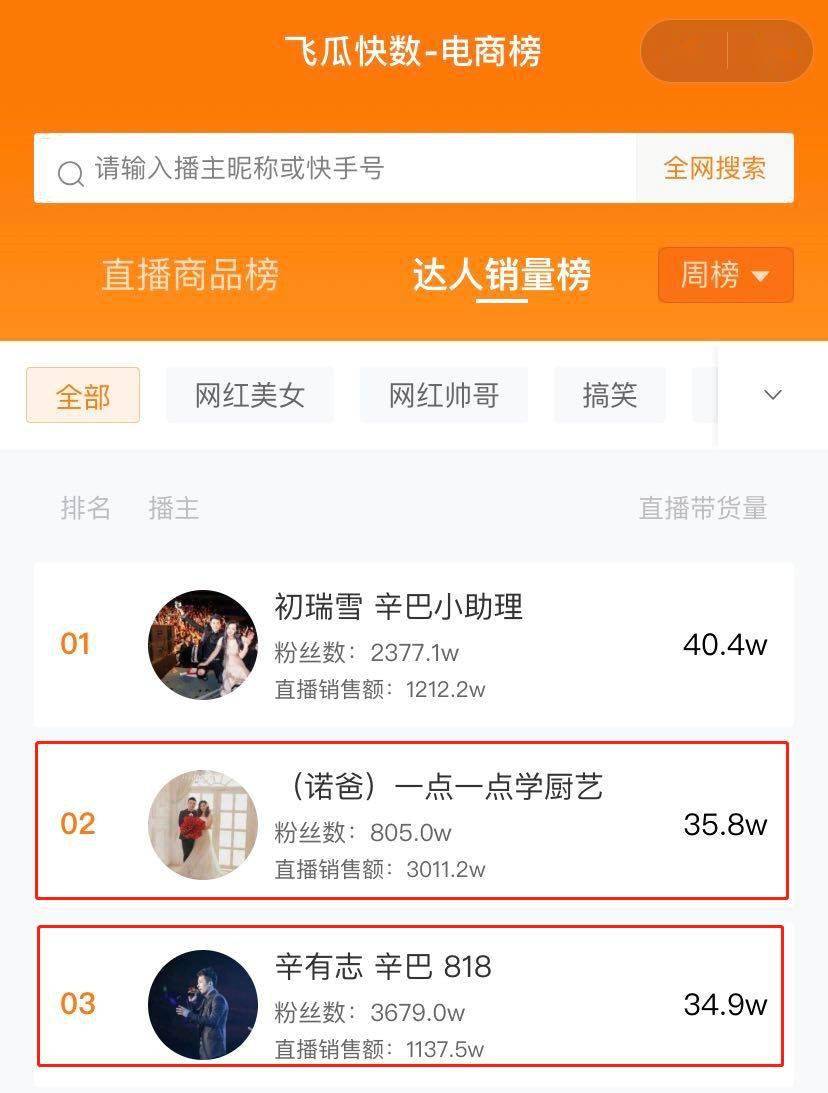Switch to the 直播商品榜 tab
828x1093 pixels.
click(190, 275)
